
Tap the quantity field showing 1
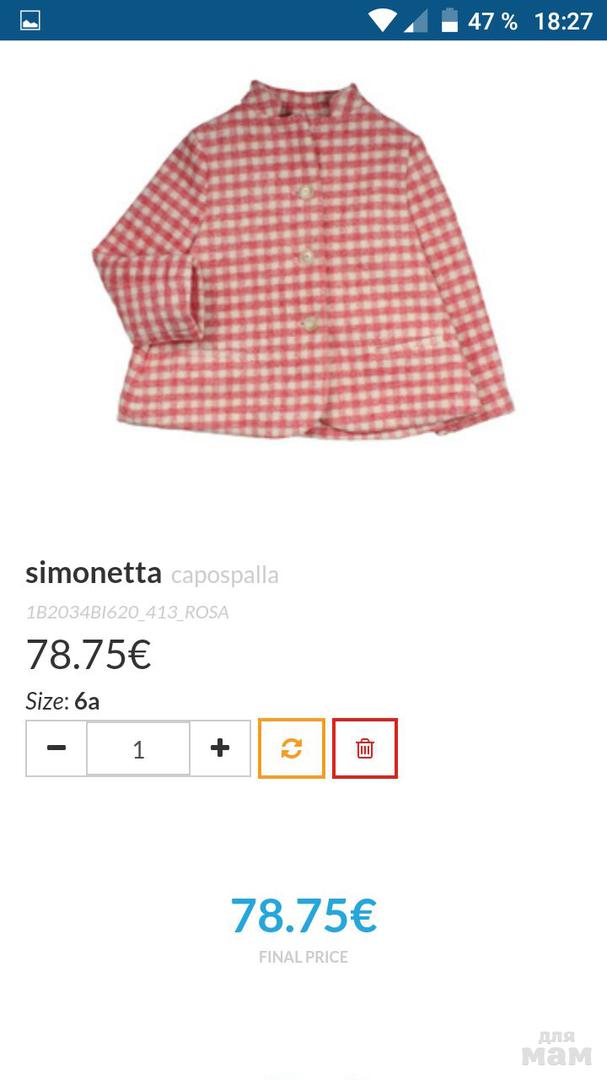(138, 749)
